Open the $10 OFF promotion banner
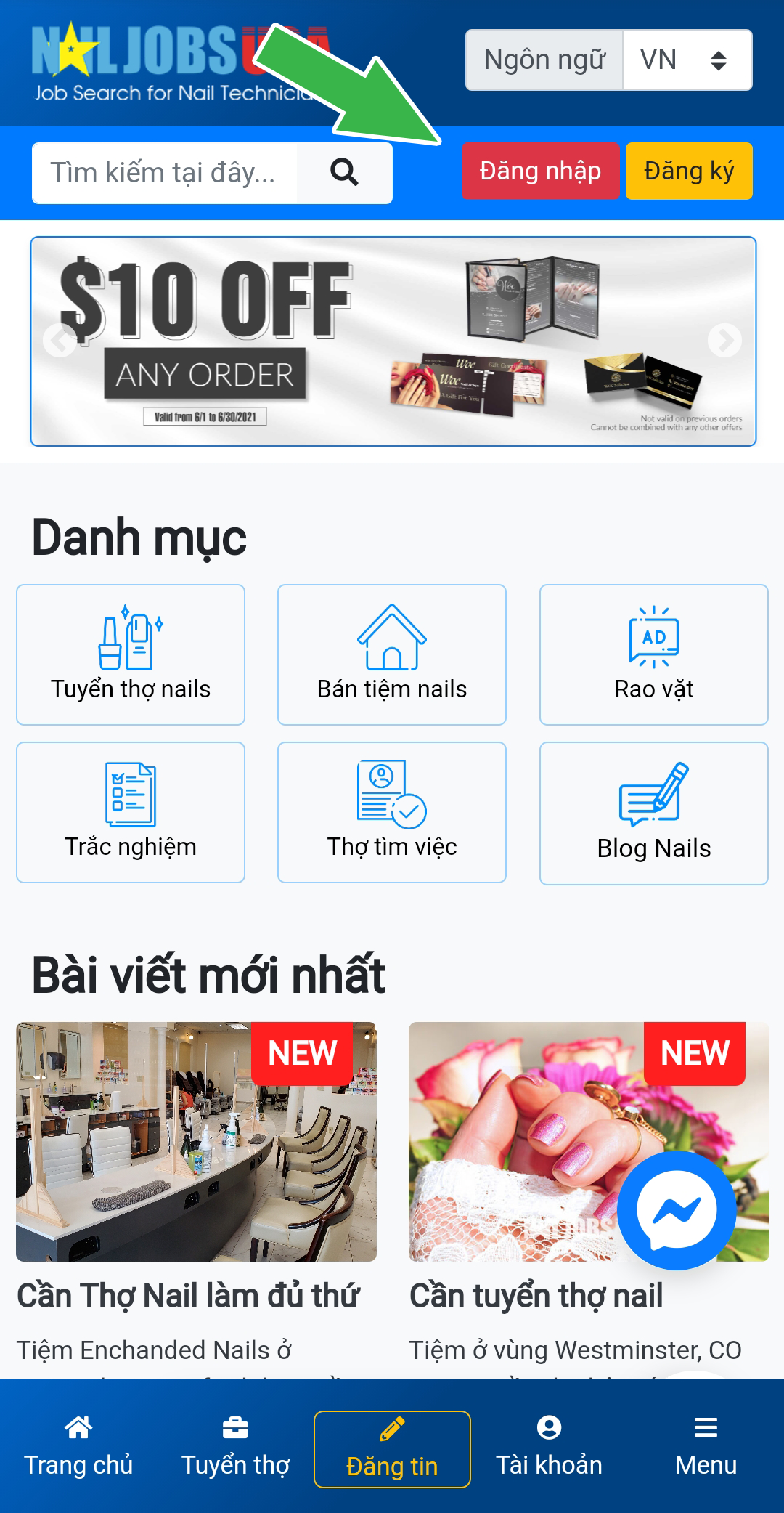The height and width of the screenshot is (1513, 784). coord(392,341)
